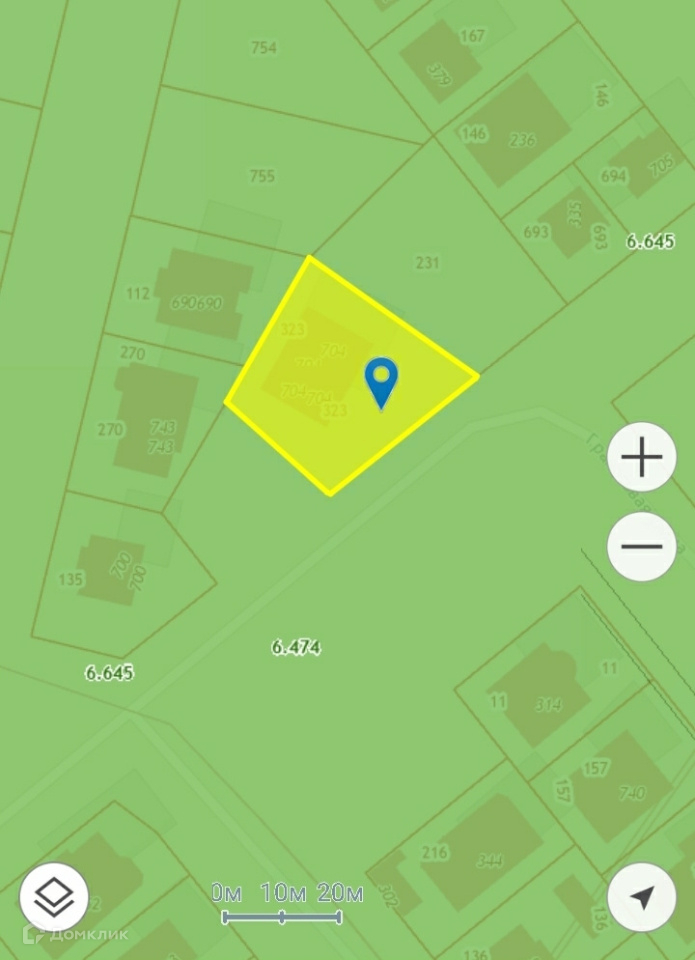Center map on my location arrow

[642, 898]
